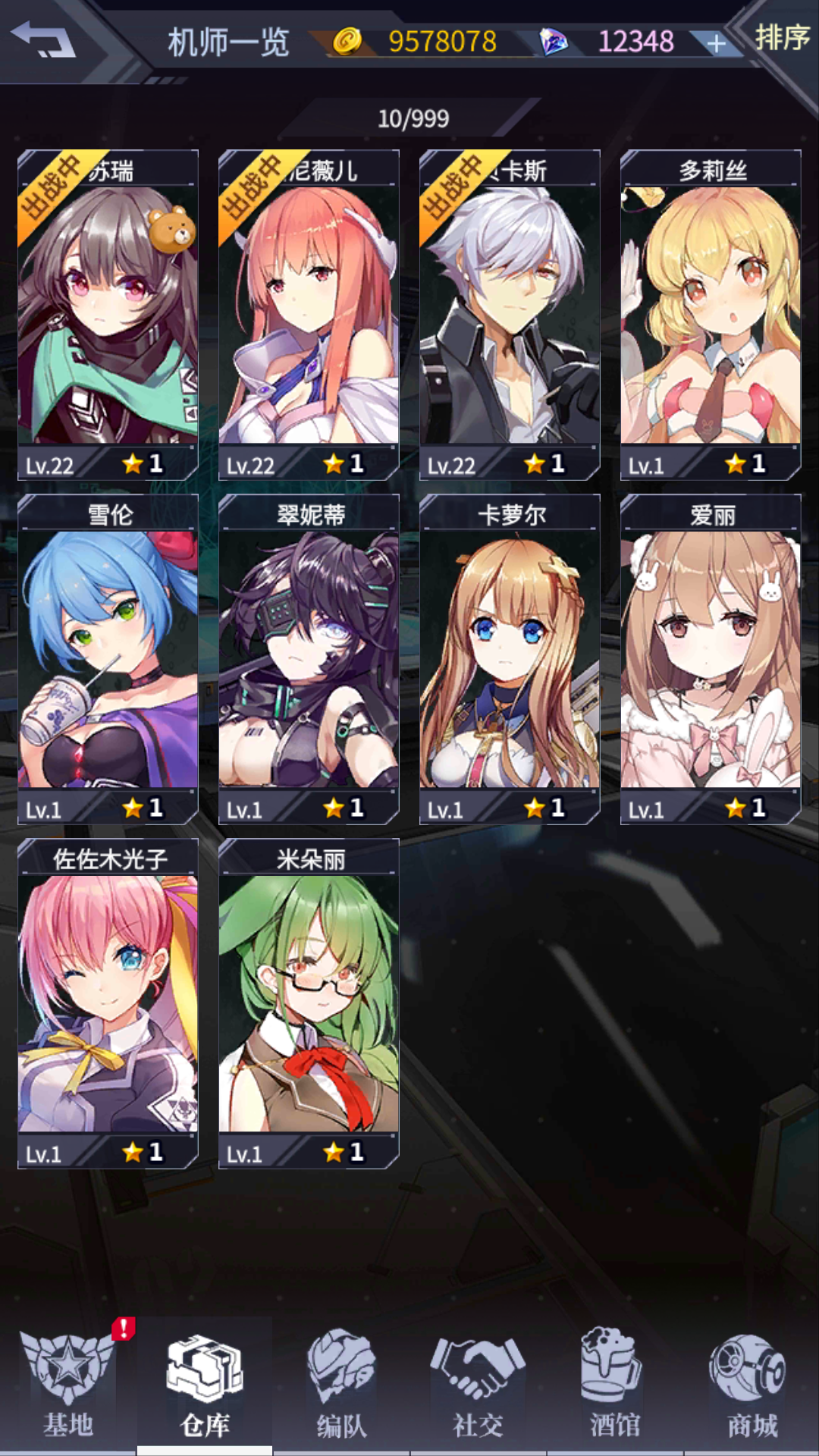Image resolution: width=819 pixels, height=1456 pixels.
Task: Tap the diamond currency icon
Action: [553, 43]
